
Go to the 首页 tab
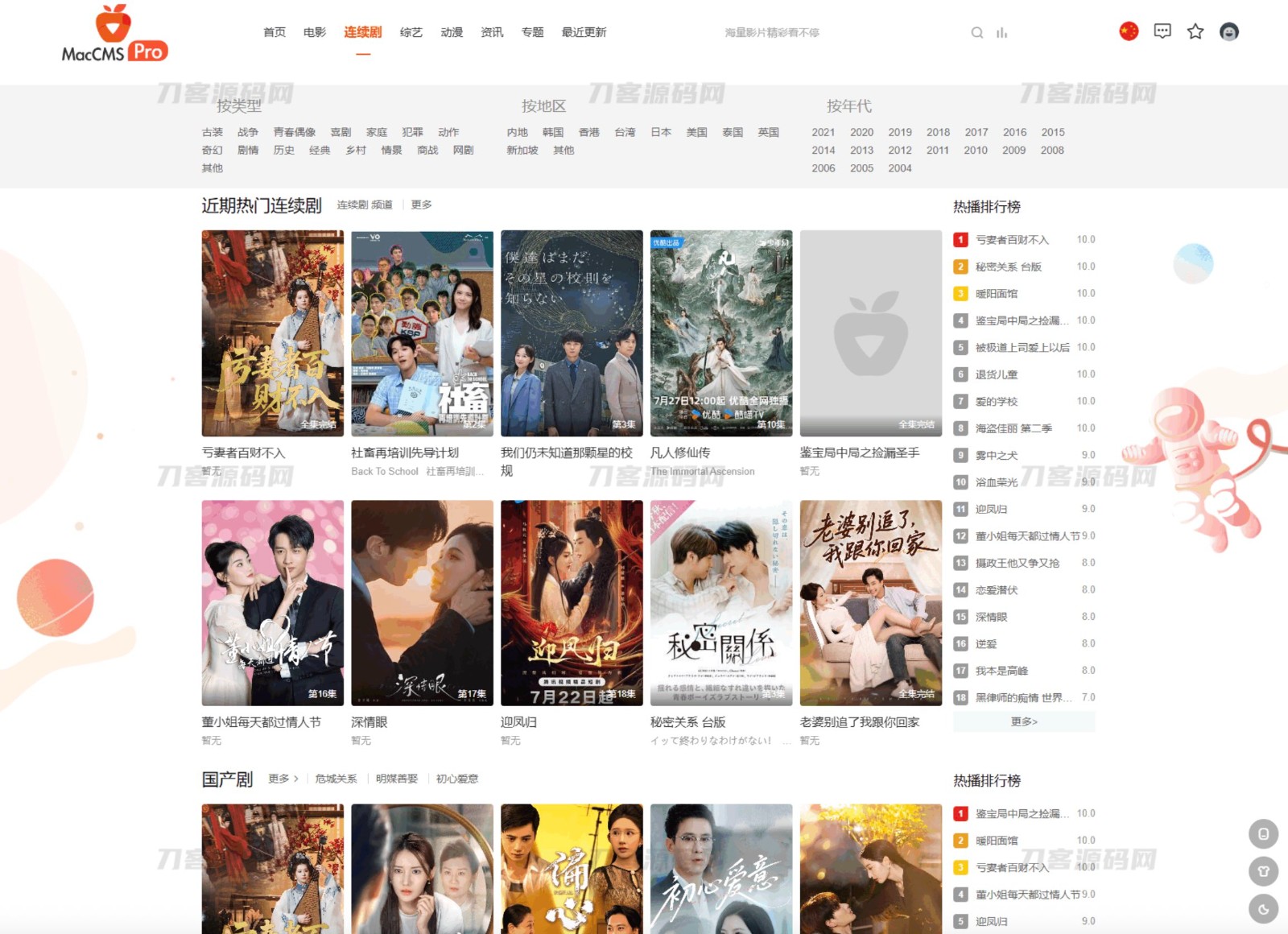click(275, 32)
